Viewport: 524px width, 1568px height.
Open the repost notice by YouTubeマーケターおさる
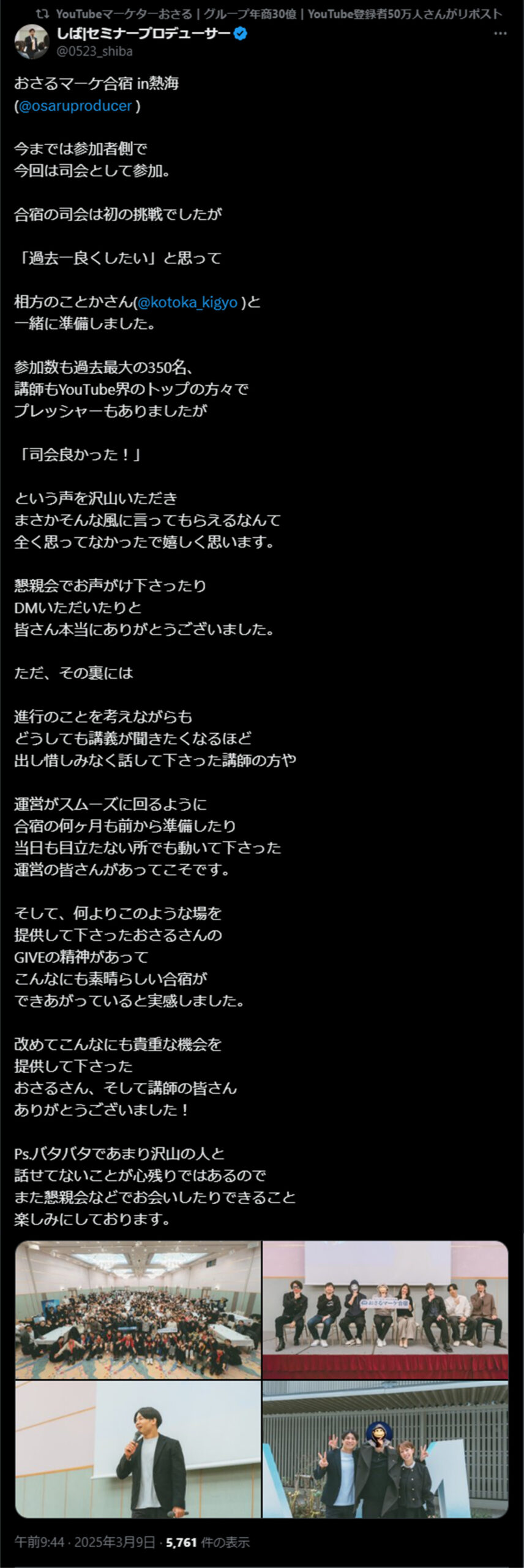pyautogui.click(x=279, y=14)
